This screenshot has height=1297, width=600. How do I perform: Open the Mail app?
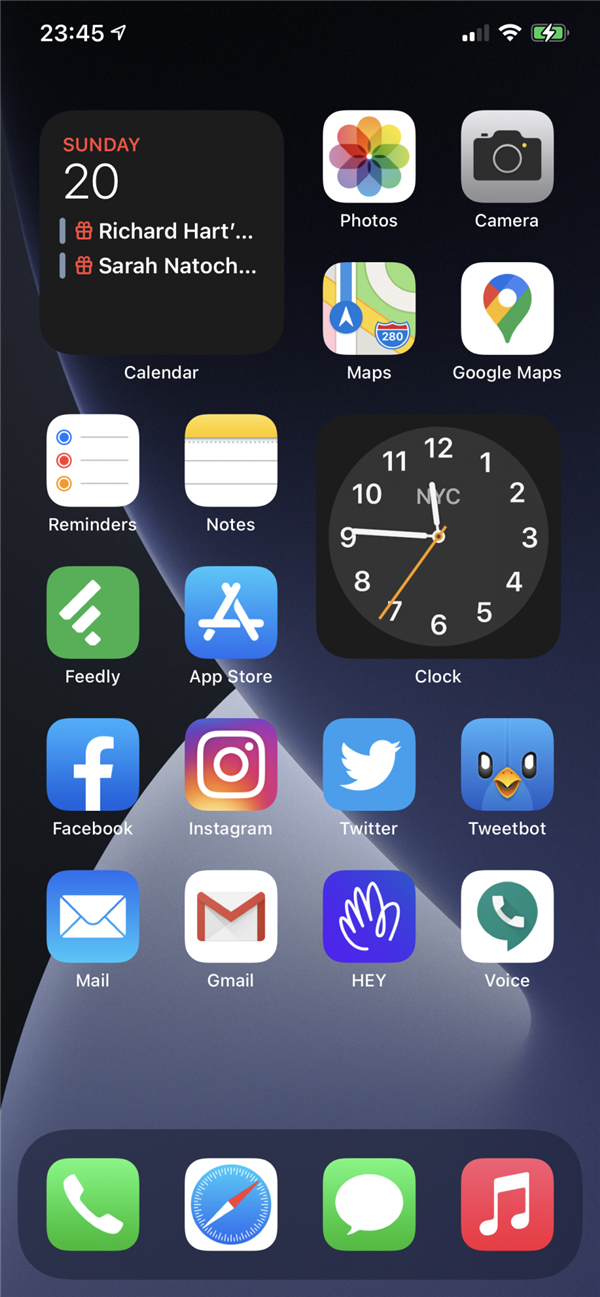coord(93,917)
